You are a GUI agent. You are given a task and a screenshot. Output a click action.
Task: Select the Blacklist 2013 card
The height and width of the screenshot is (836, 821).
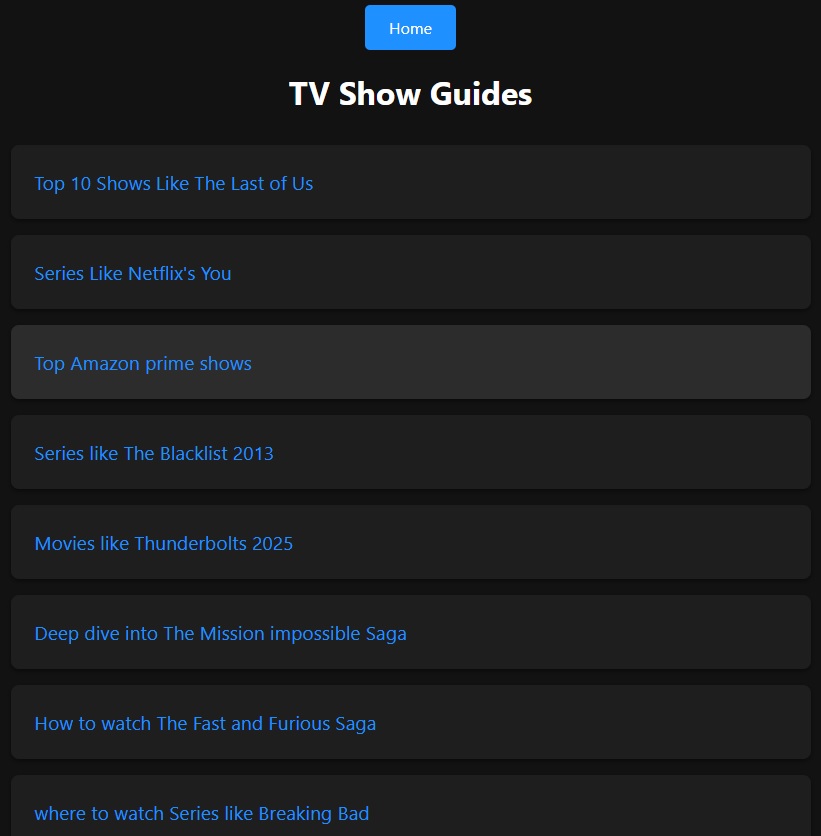tap(600, 452)
